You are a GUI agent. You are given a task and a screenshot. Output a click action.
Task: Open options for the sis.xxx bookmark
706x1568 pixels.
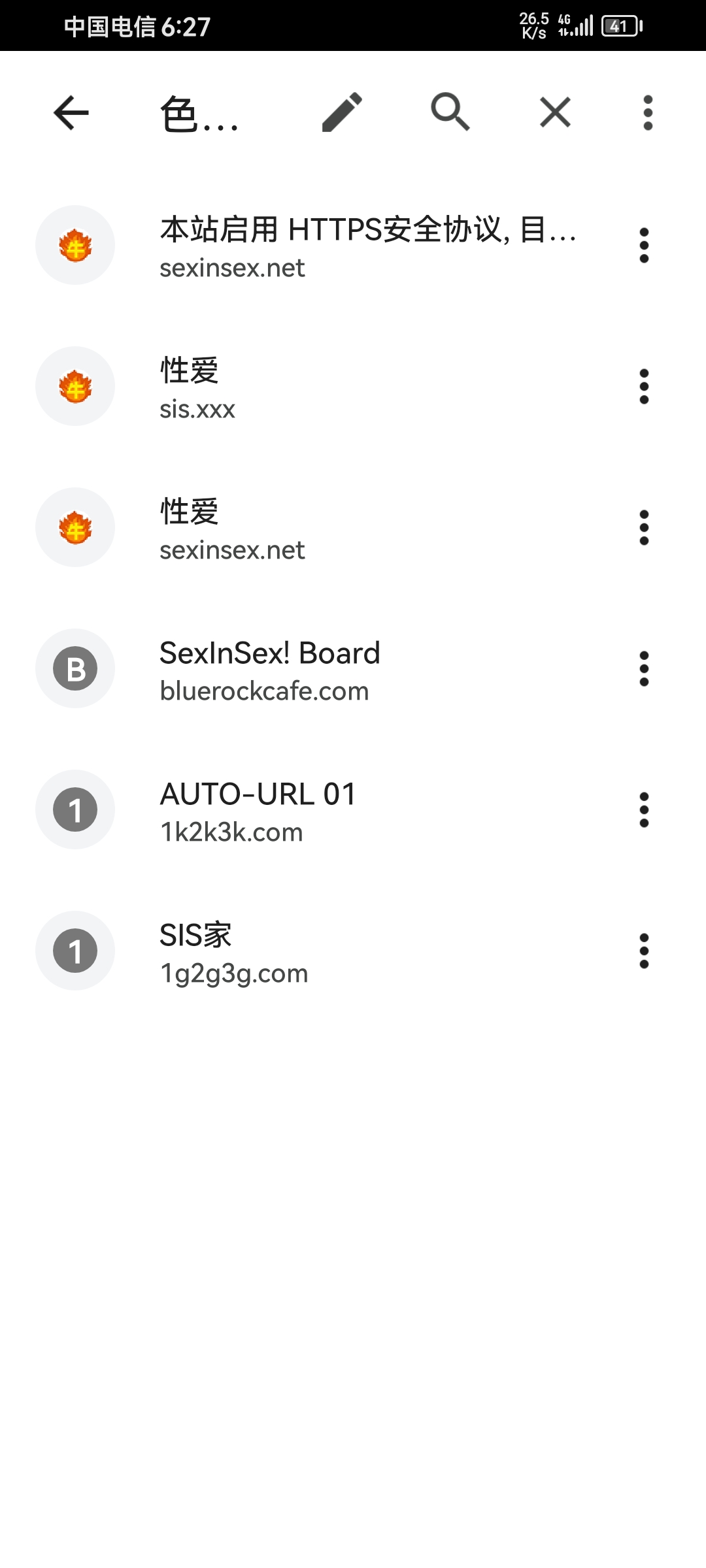click(x=644, y=386)
